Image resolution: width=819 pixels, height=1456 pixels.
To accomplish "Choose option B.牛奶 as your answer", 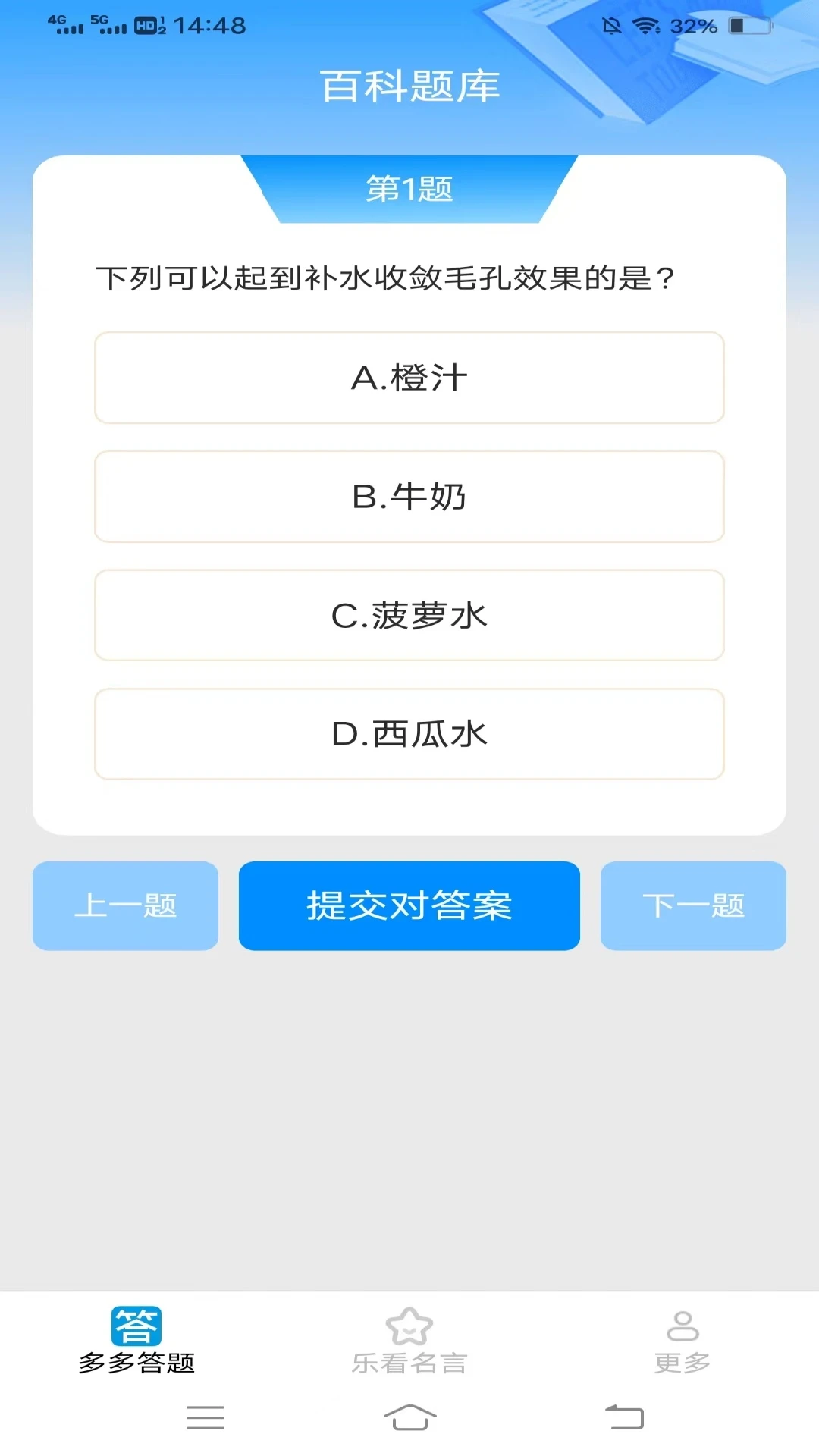I will click(409, 496).
